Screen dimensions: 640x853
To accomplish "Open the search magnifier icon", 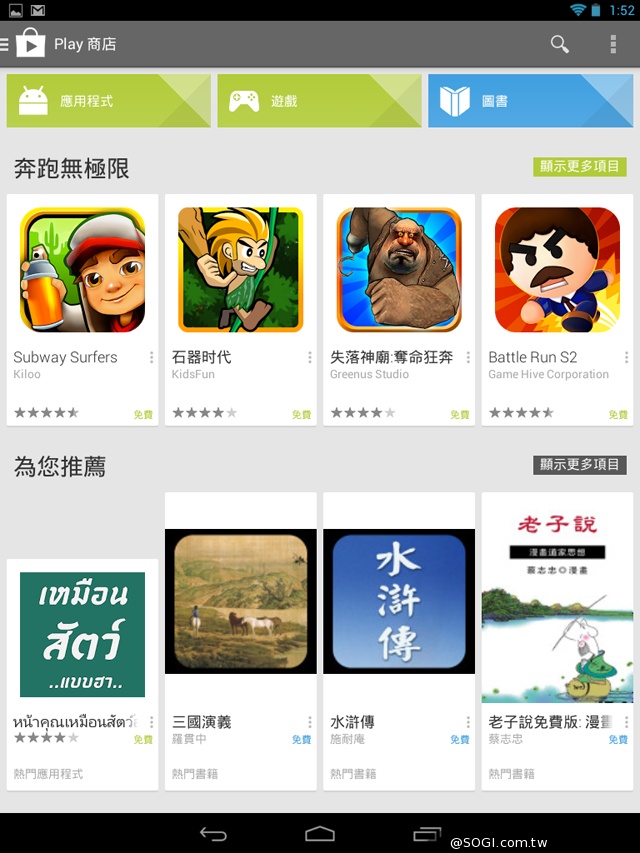I will coord(560,44).
